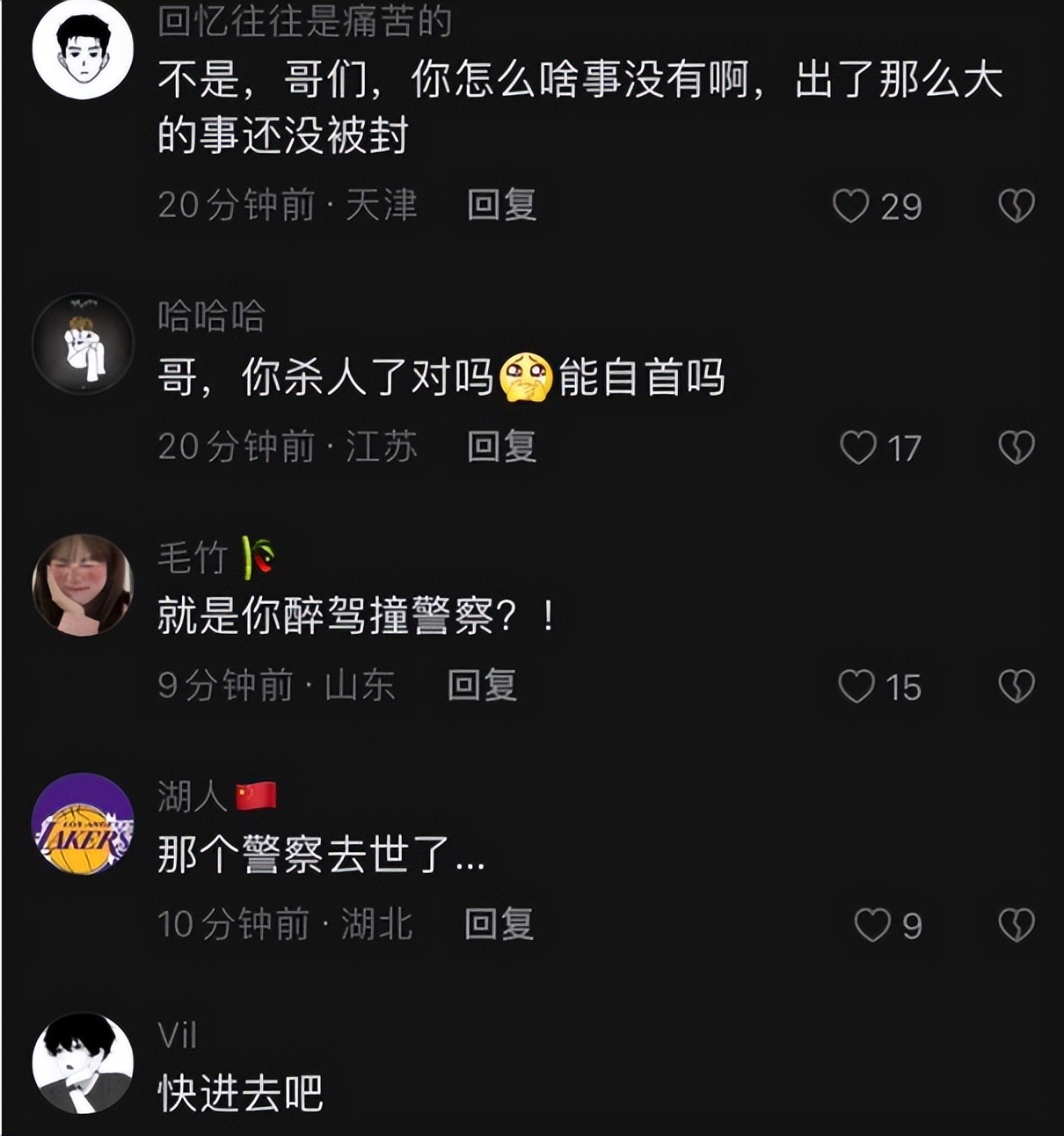Like 湖人's comment

872,925
